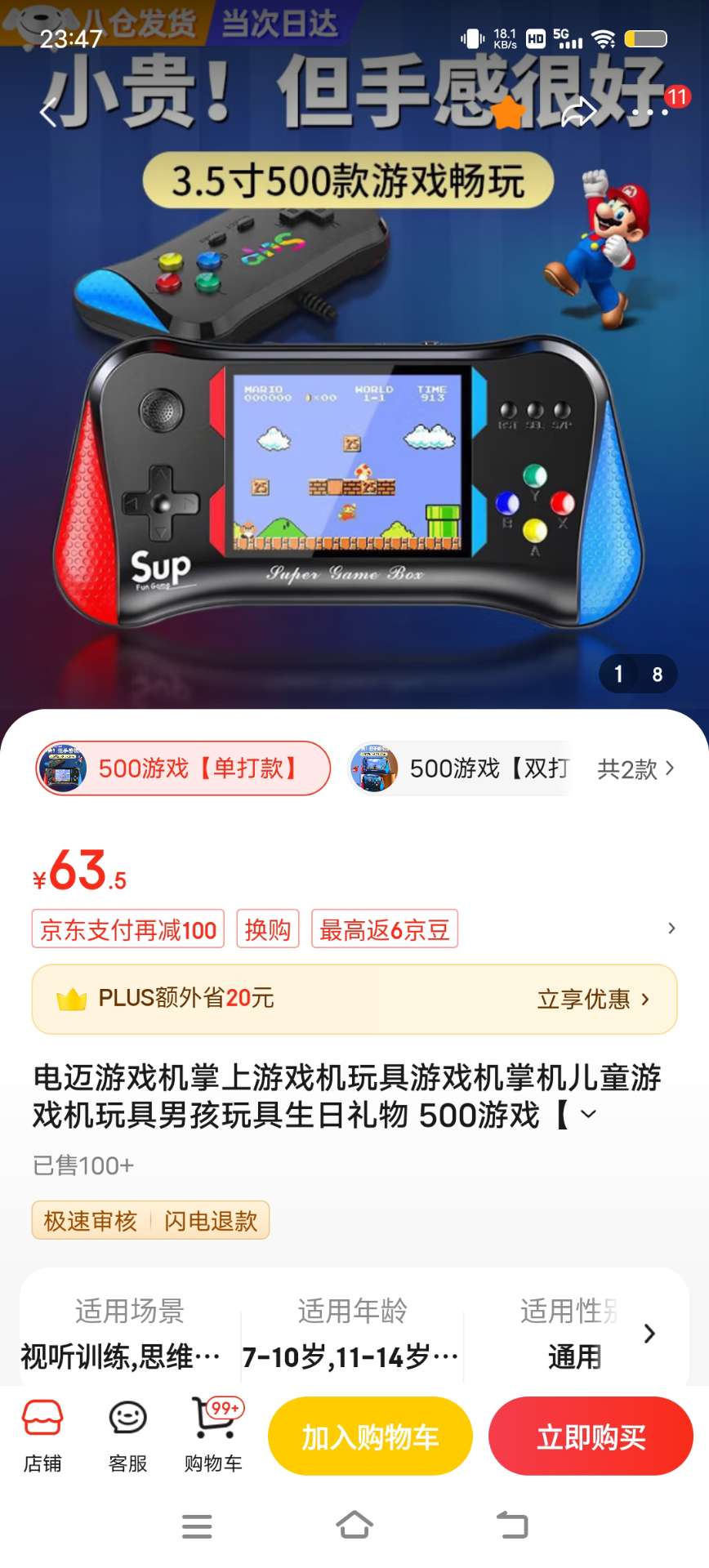Contact 客服 customer service
This screenshot has width=709, height=1568.
[x=127, y=1436]
